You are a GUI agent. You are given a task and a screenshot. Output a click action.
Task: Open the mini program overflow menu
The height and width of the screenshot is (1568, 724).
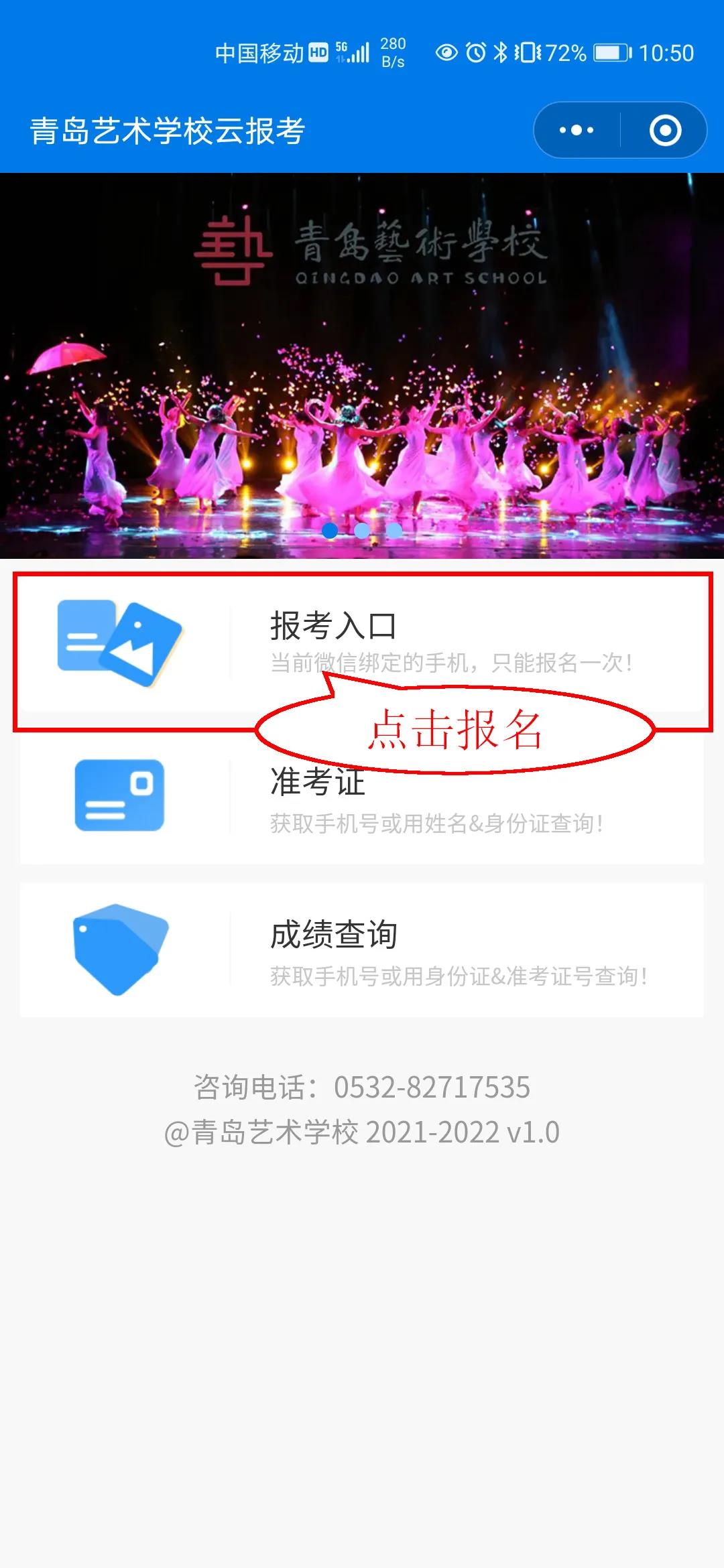pos(577,130)
